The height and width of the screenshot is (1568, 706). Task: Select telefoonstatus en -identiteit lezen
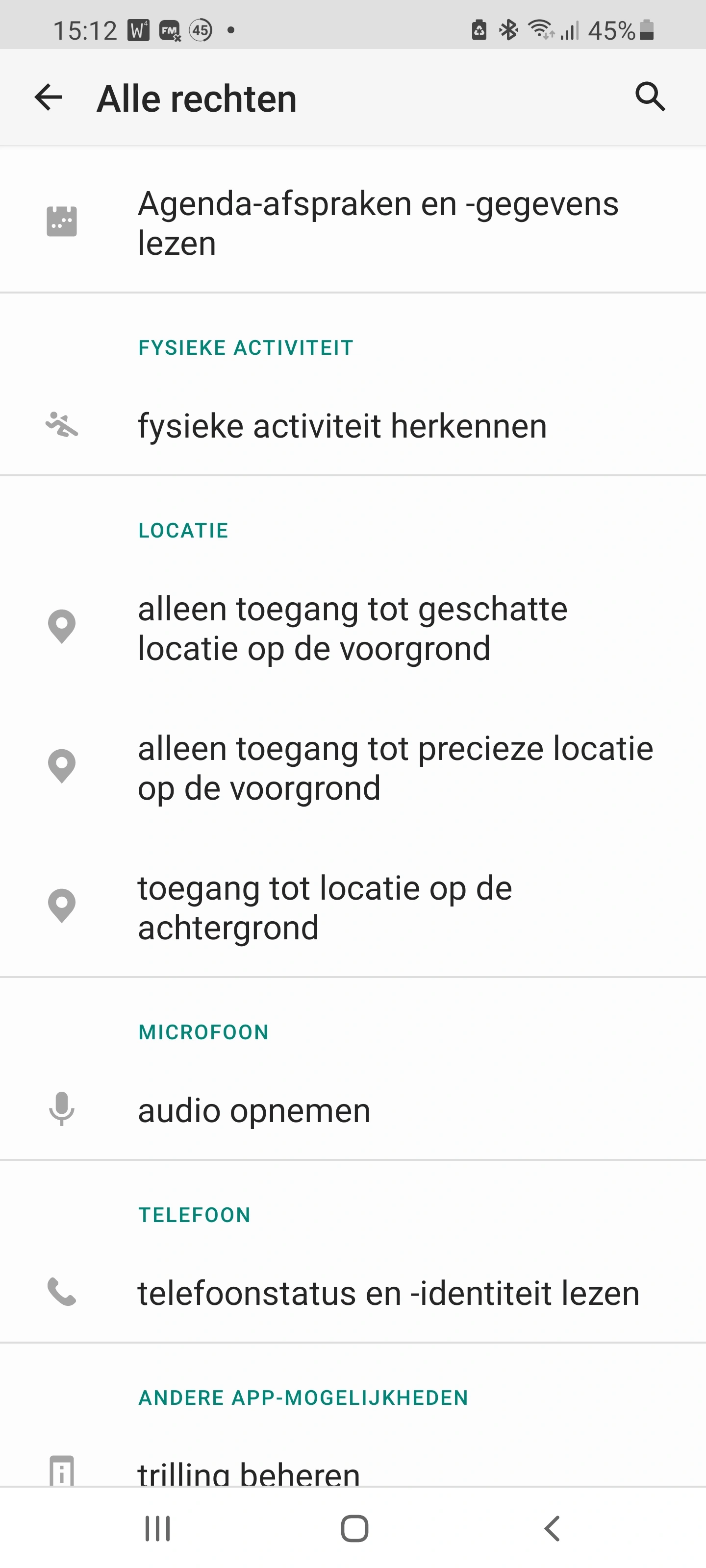coord(388,1293)
